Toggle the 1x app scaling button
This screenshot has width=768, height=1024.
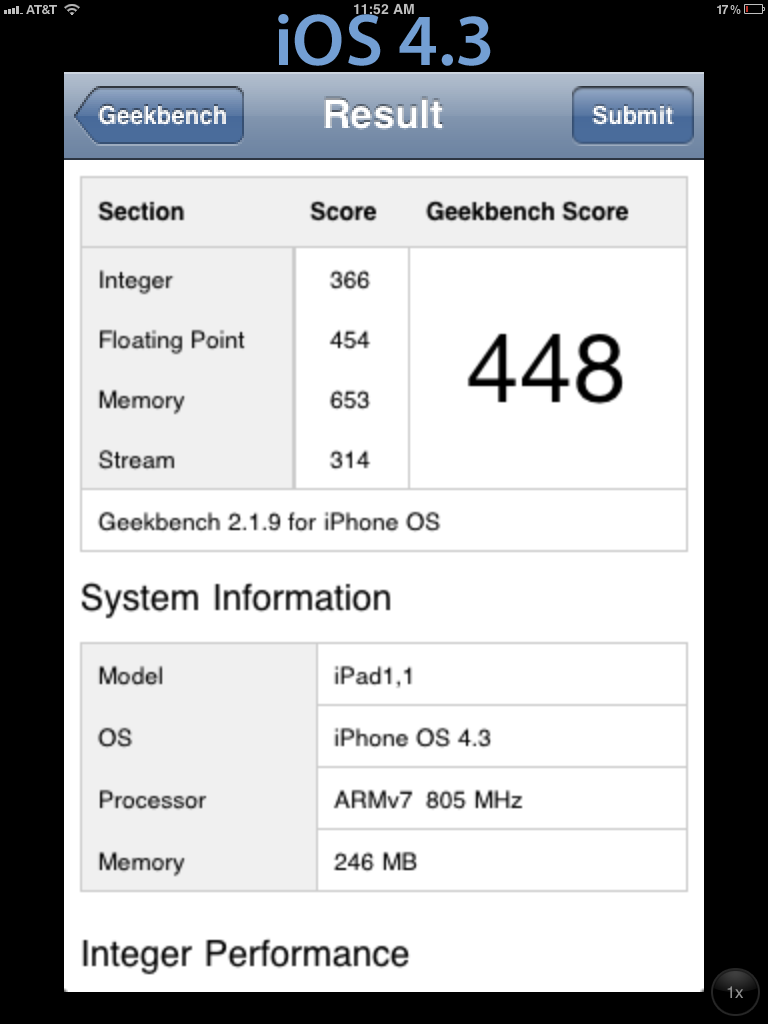point(735,992)
